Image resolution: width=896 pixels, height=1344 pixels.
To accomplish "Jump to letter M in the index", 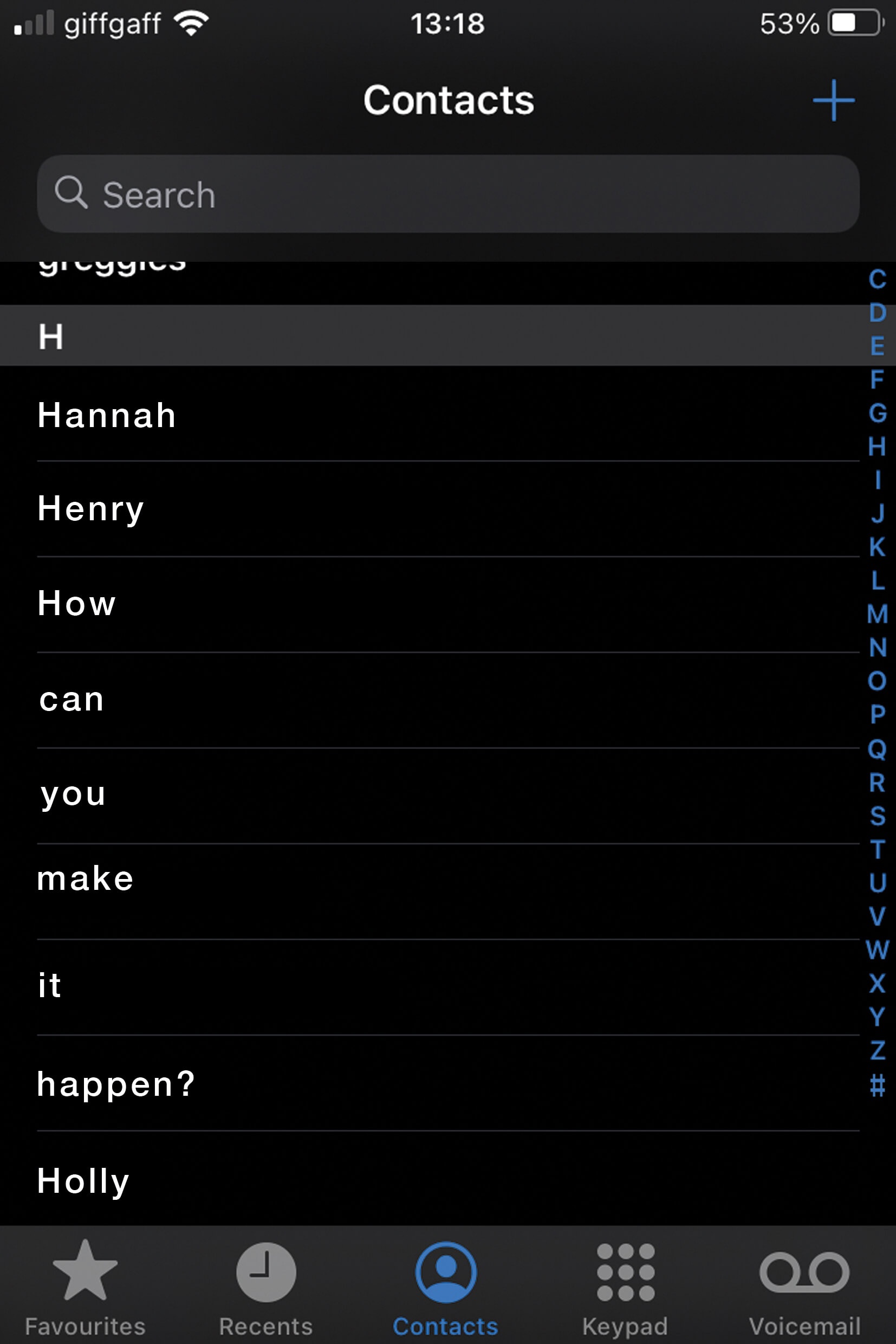I will point(877,615).
